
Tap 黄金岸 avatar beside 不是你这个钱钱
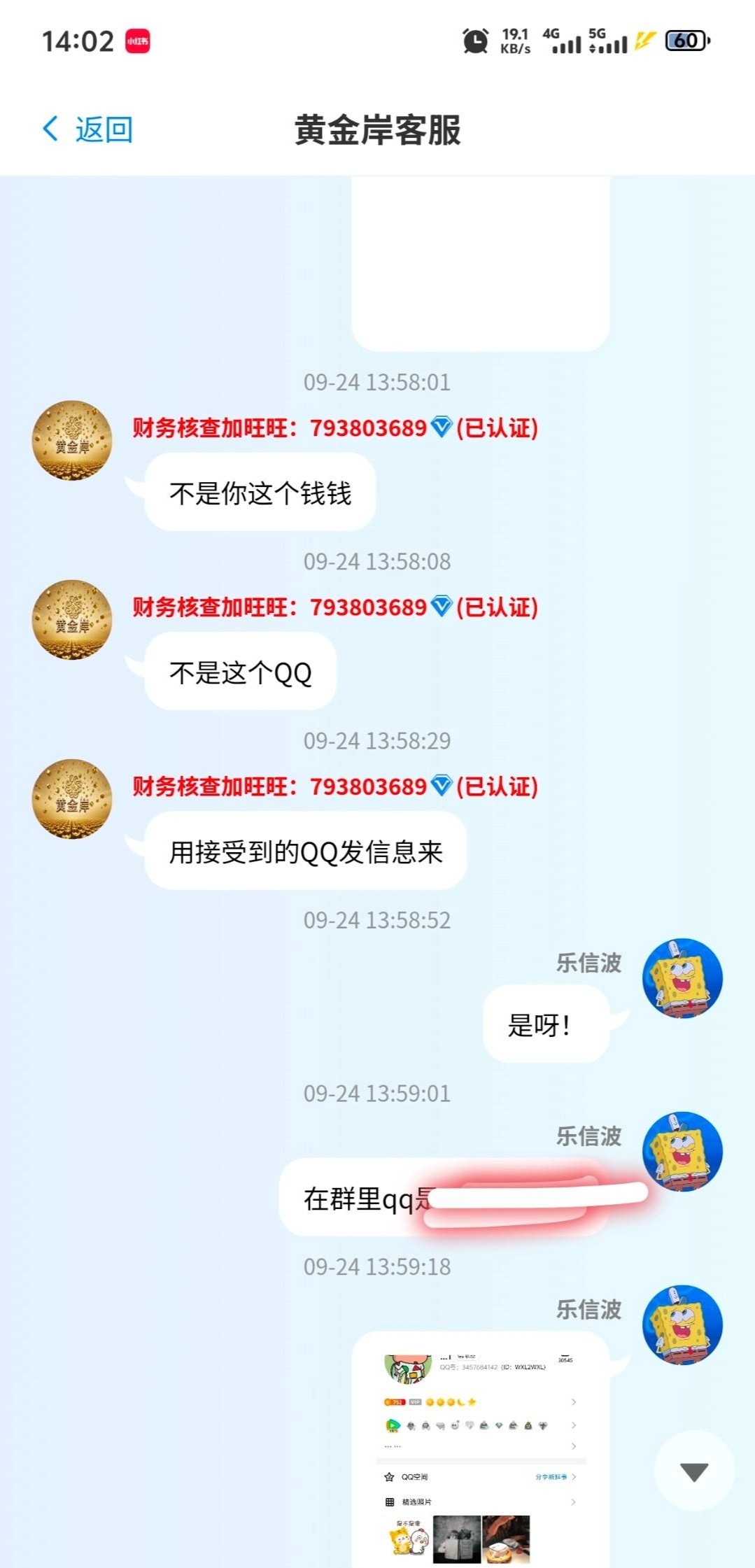(x=72, y=441)
